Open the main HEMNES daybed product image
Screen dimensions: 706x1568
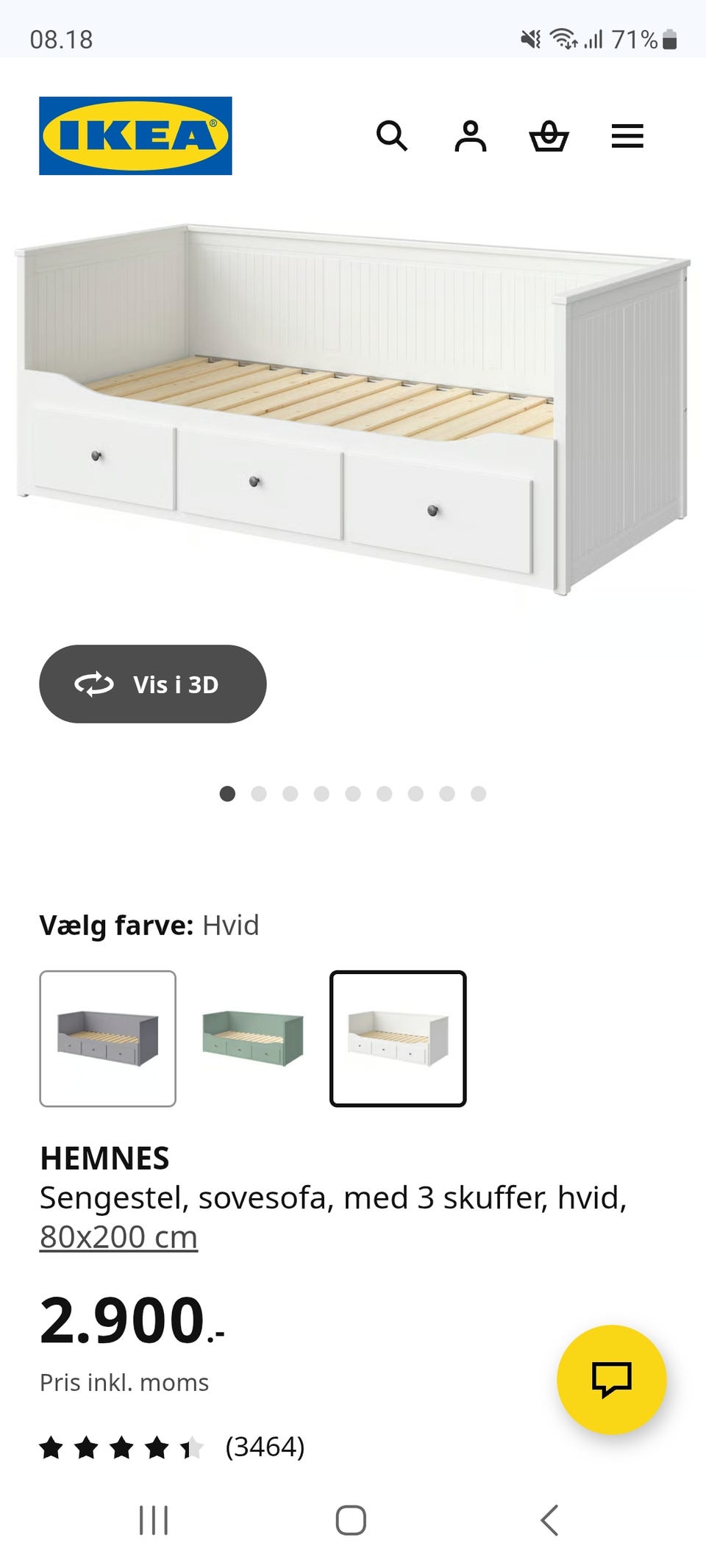(353, 408)
